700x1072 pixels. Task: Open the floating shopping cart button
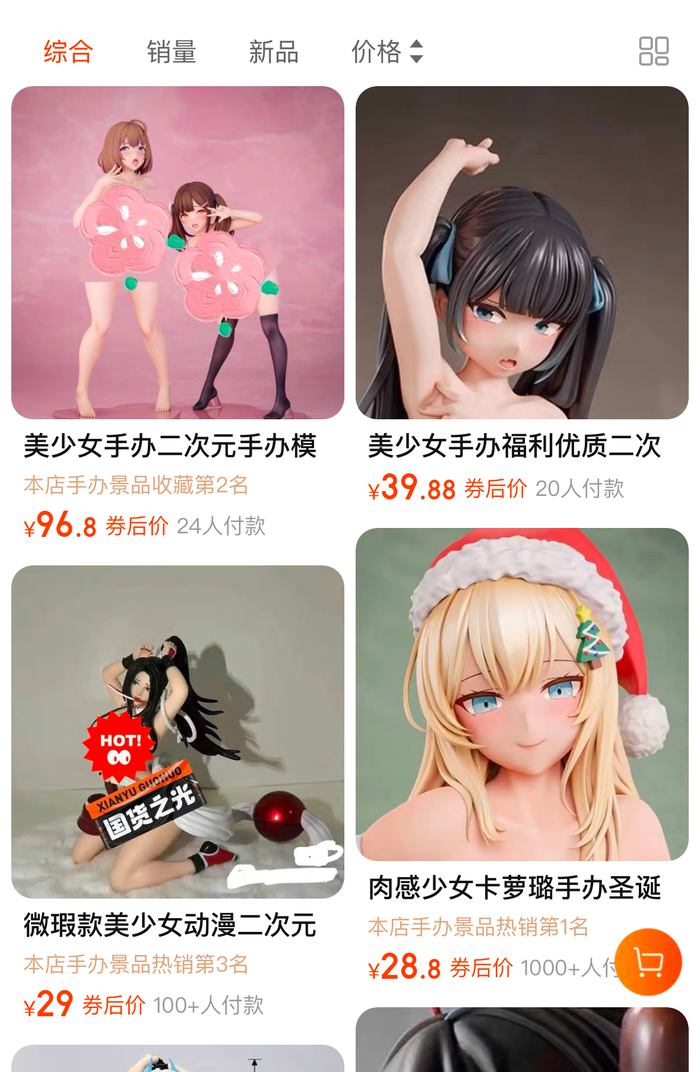648,962
